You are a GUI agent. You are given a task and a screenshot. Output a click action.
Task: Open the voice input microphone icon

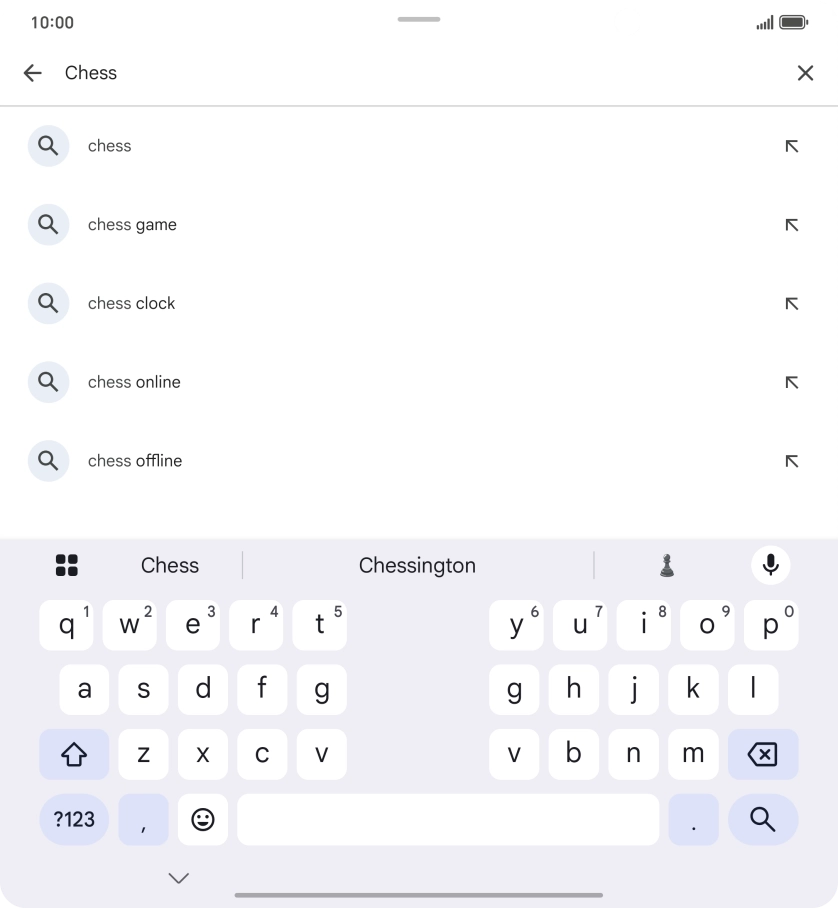click(x=770, y=565)
